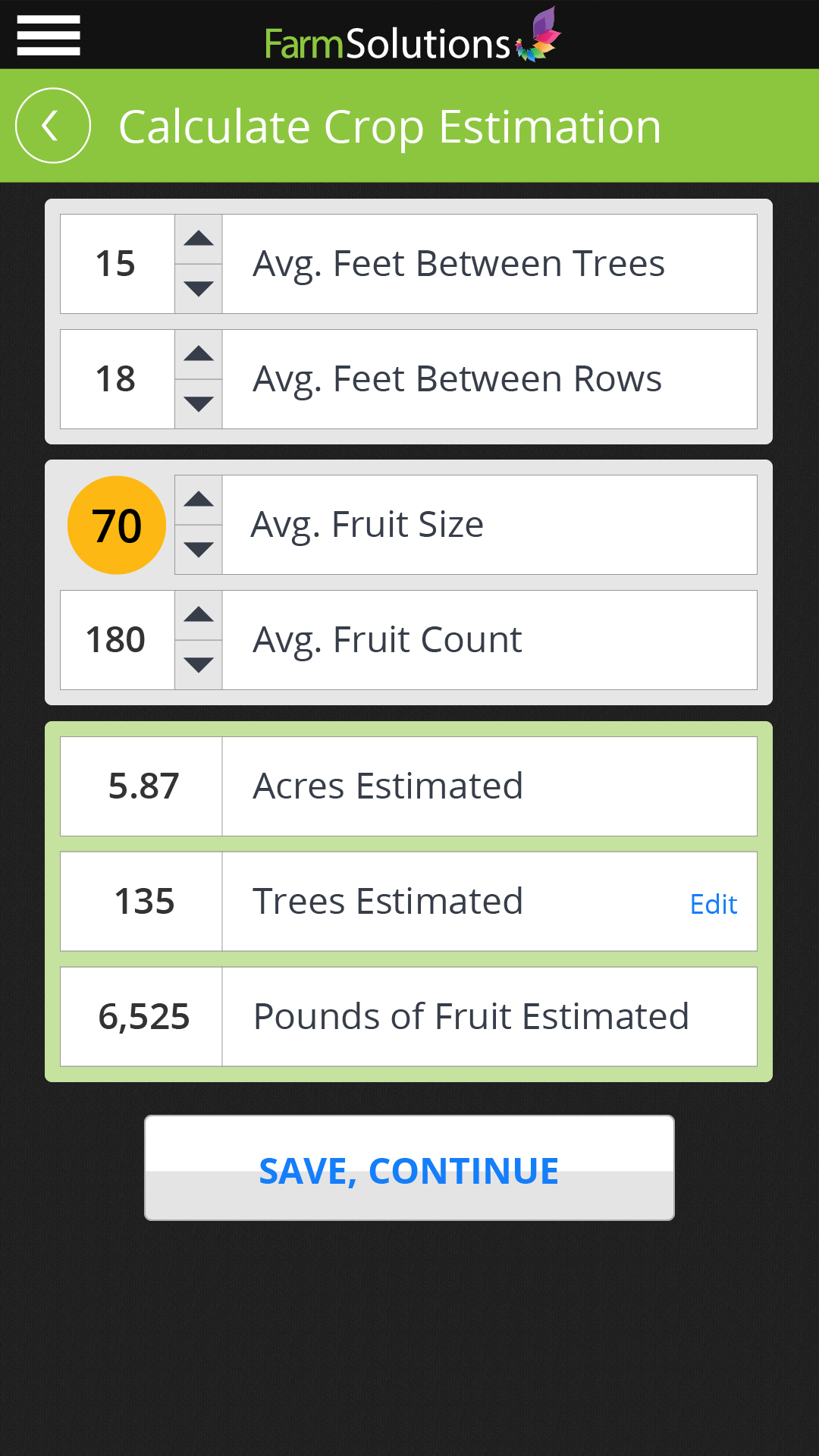Increase Avg. Feet Between Trees
819x1456 pixels.
point(199,240)
